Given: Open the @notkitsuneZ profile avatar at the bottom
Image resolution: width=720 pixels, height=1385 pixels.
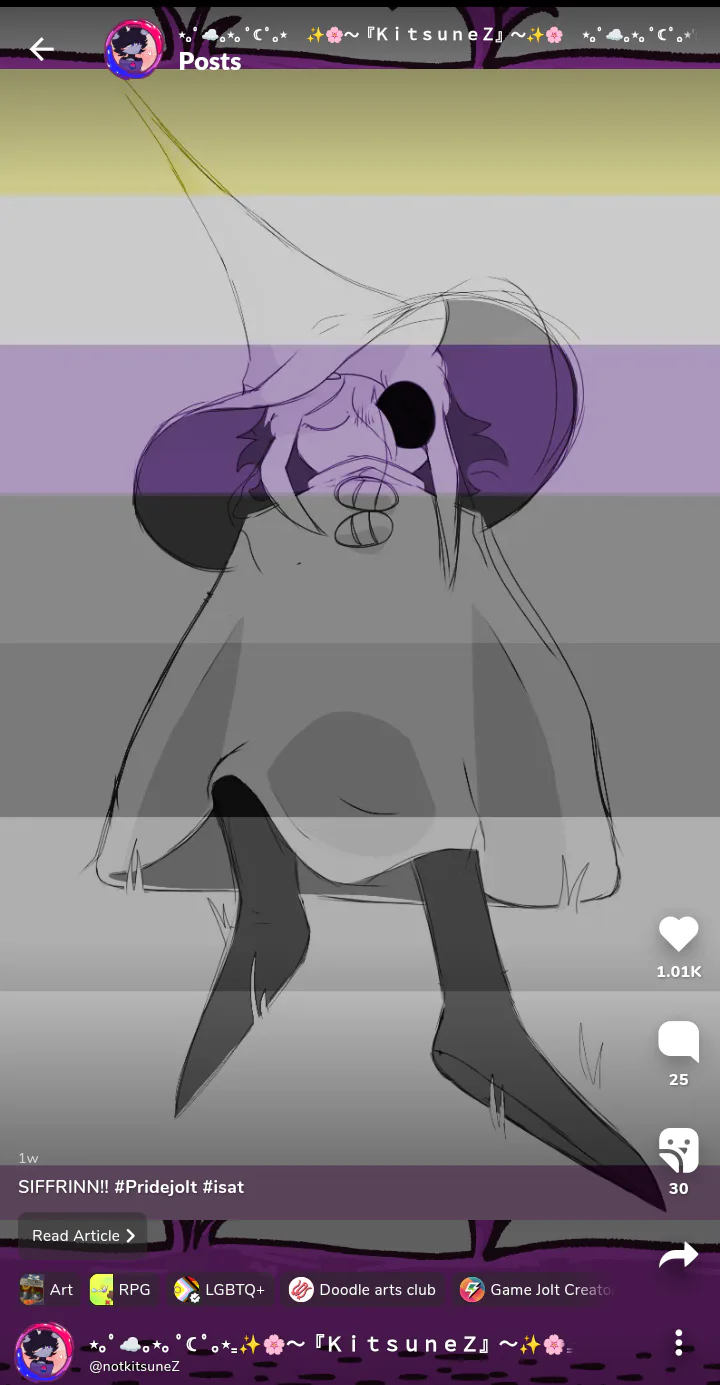Looking at the screenshot, I should point(45,1352).
